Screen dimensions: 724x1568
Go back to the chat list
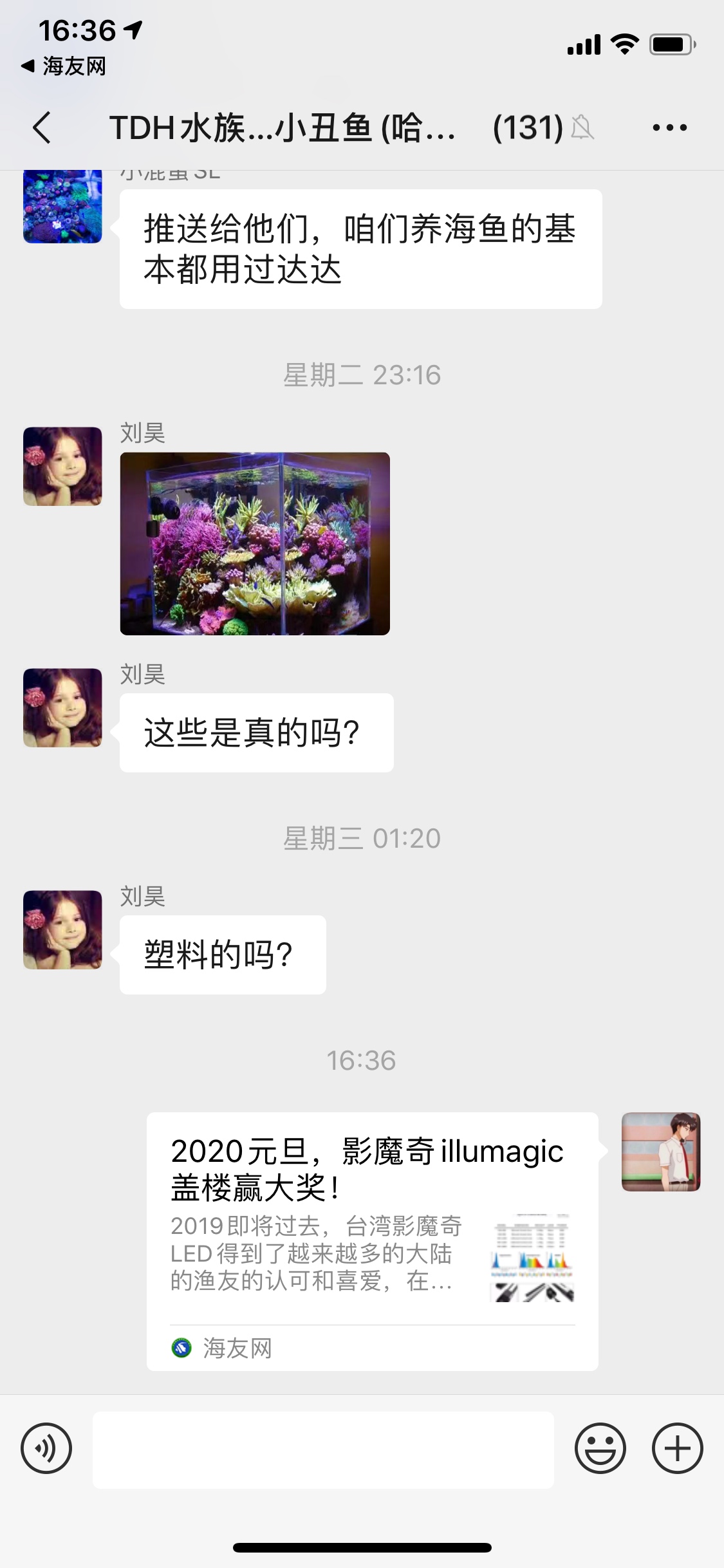coord(42,127)
